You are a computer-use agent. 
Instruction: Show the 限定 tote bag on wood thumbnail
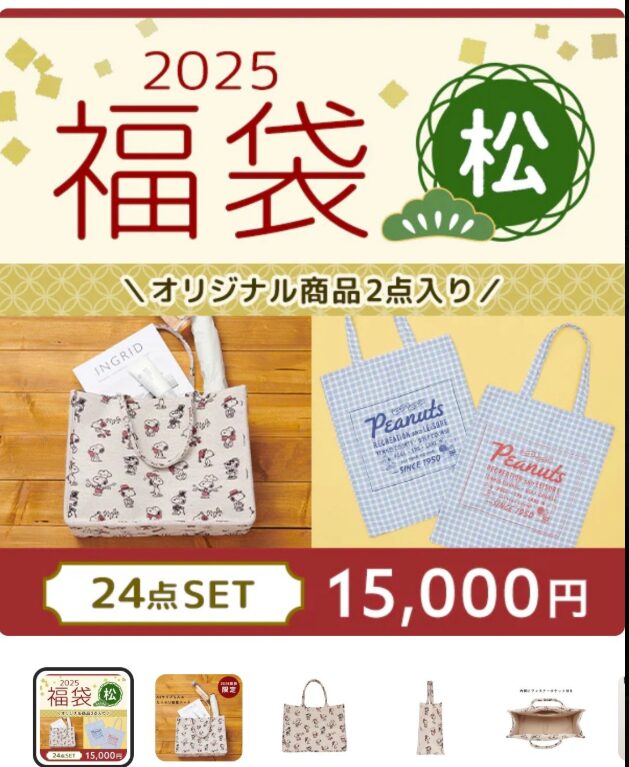point(198,717)
